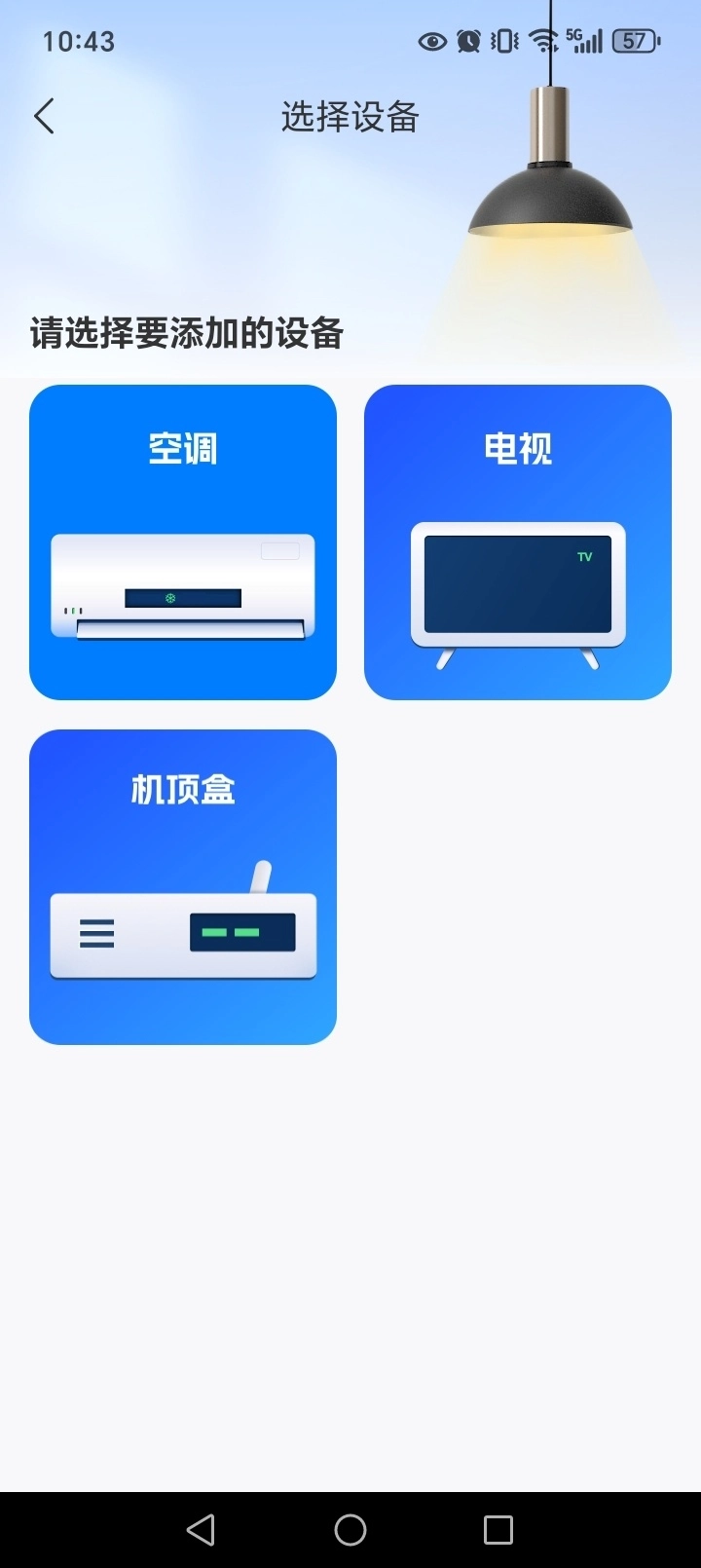Select the 空调 air conditioner device card
Viewport: 701px width, 1568px height.
tap(182, 541)
